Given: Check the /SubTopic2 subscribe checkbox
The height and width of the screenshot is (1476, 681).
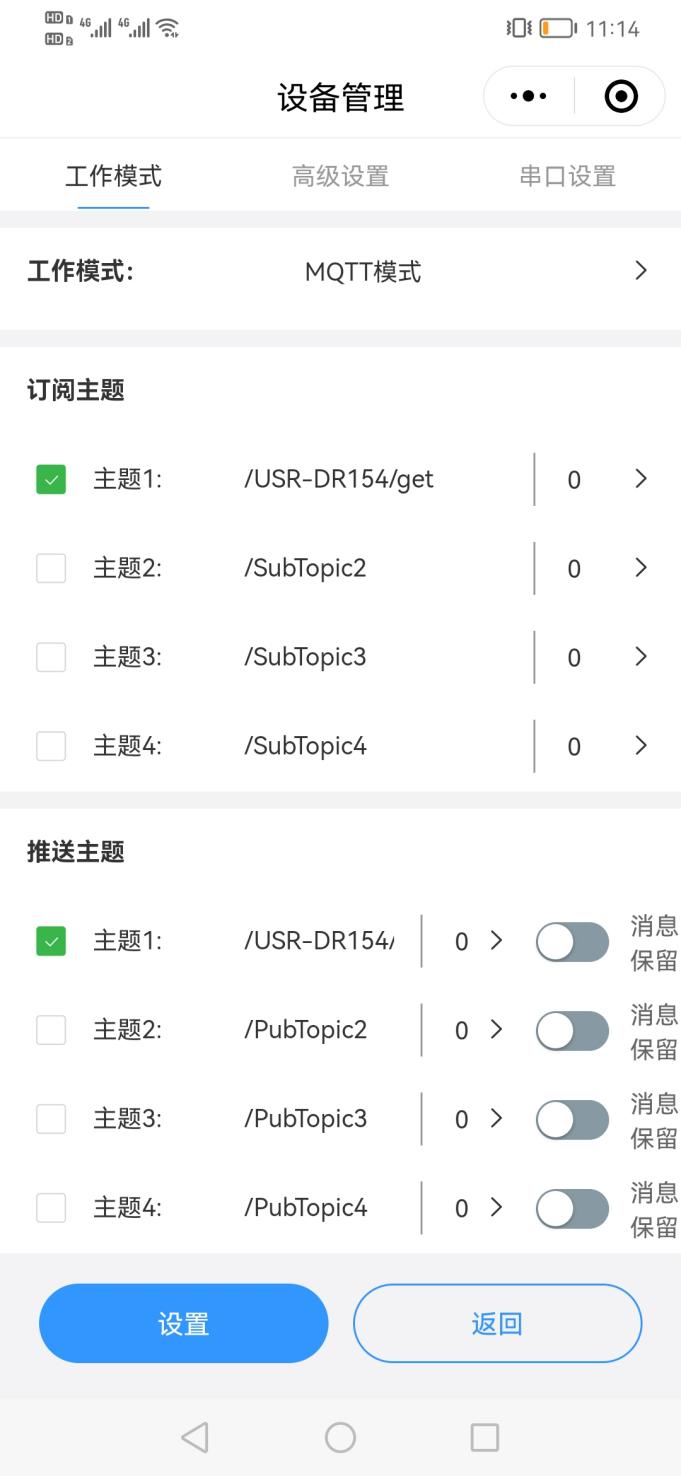Looking at the screenshot, I should tap(51, 569).
